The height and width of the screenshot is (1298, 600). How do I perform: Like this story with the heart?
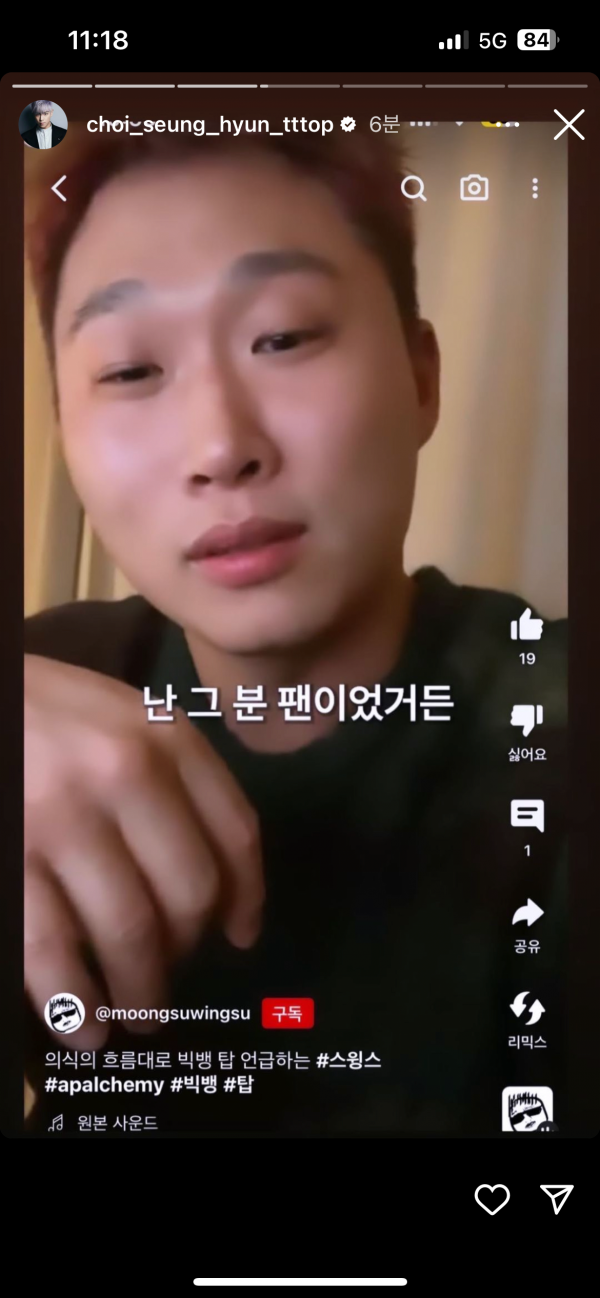pyautogui.click(x=492, y=1199)
